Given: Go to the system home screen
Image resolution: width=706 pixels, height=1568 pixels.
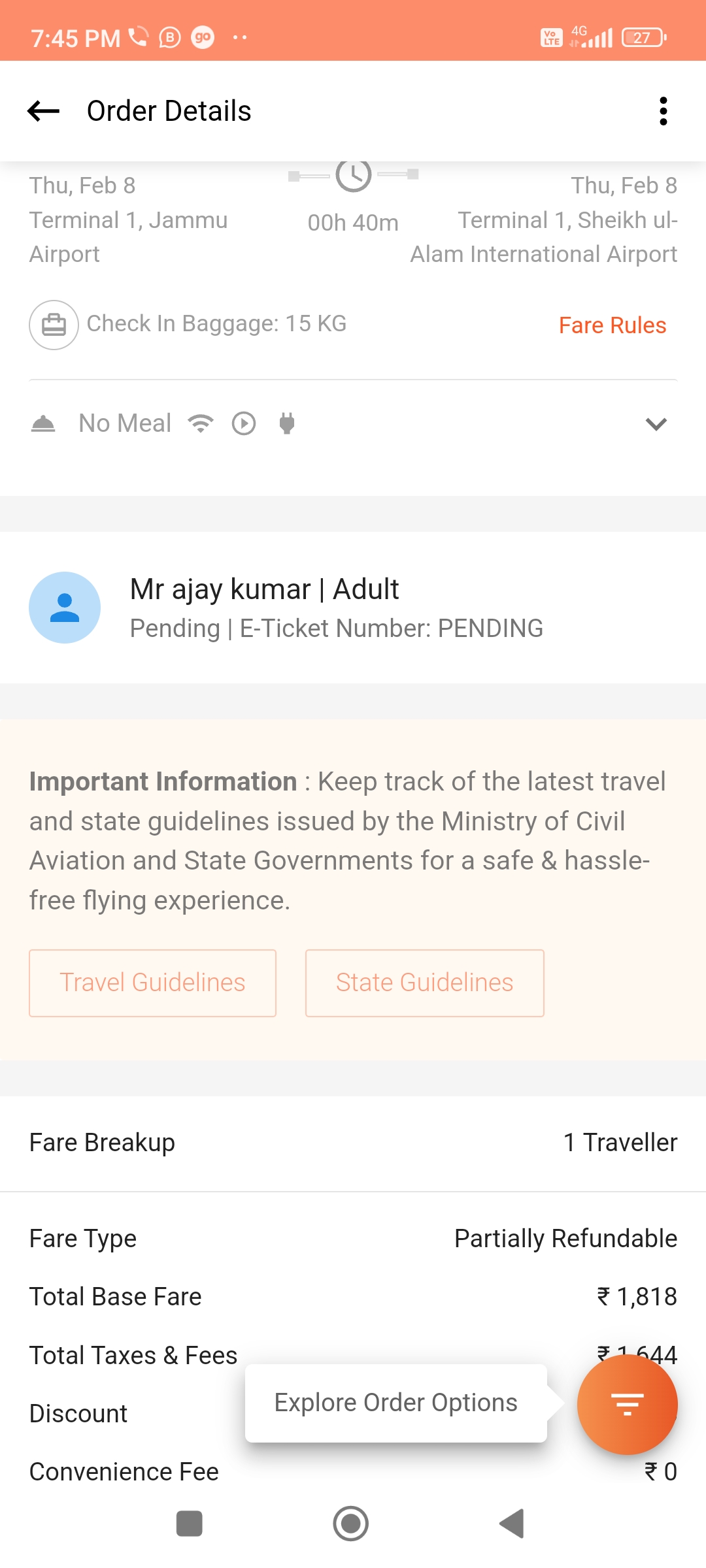Looking at the screenshot, I should [x=351, y=1524].
